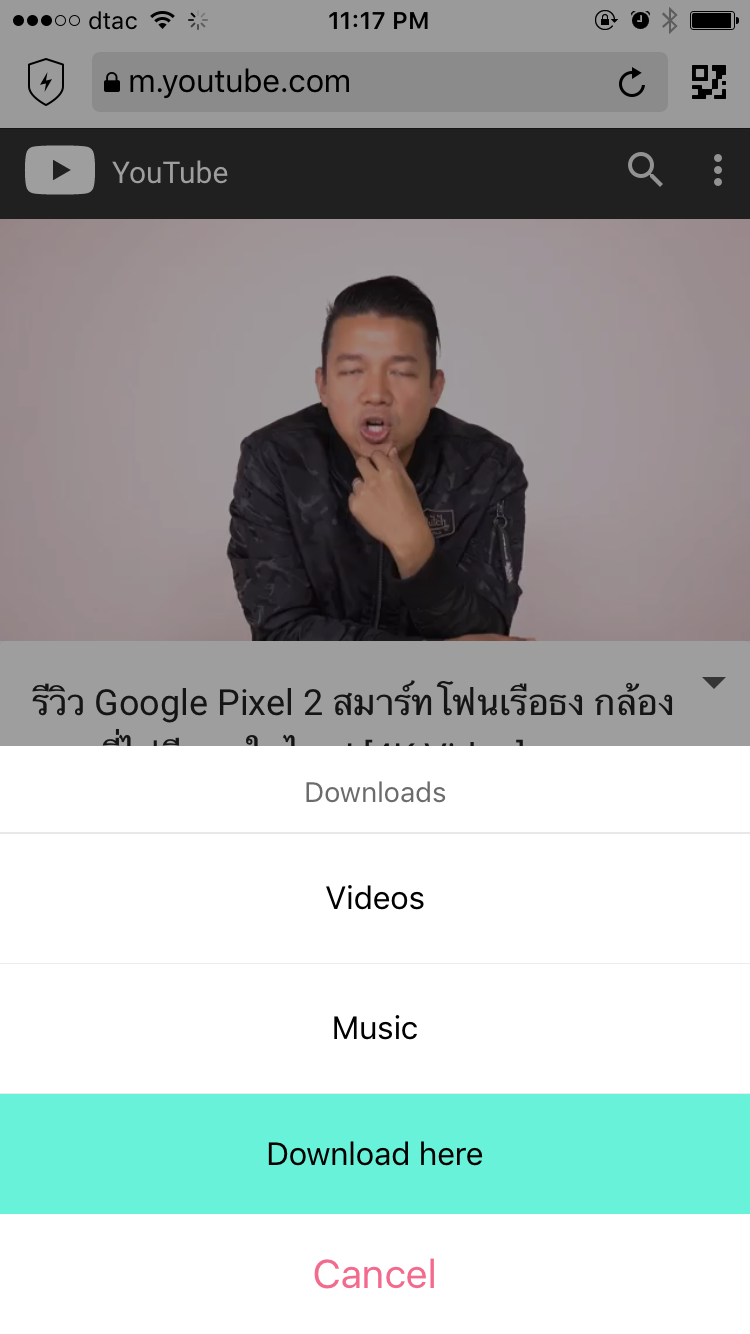Open the Videos downloads option
Screen dimensions: 750x1334
(x=375, y=898)
